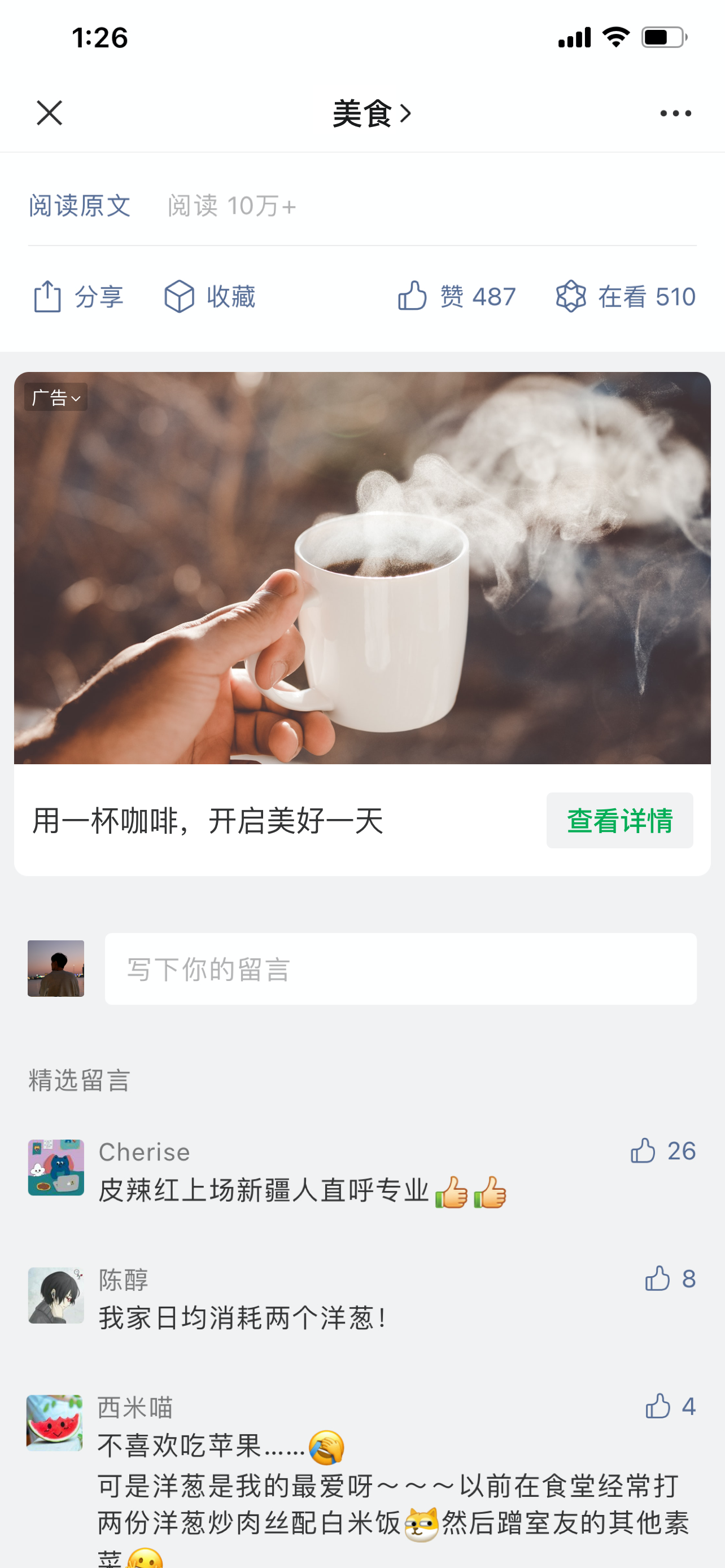Close the article page
This screenshot has width=725, height=1568.
click(x=49, y=113)
